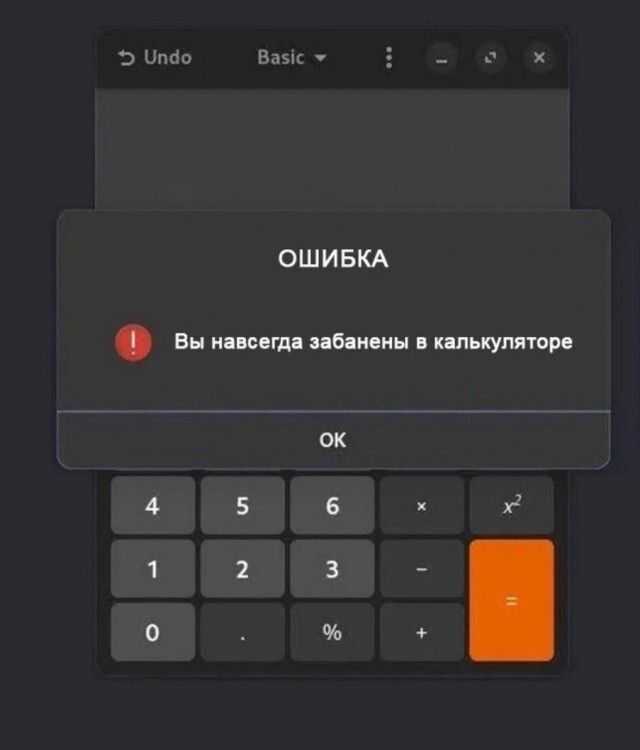Select the multiplication key
640x750 pixels.
[x=421, y=506]
